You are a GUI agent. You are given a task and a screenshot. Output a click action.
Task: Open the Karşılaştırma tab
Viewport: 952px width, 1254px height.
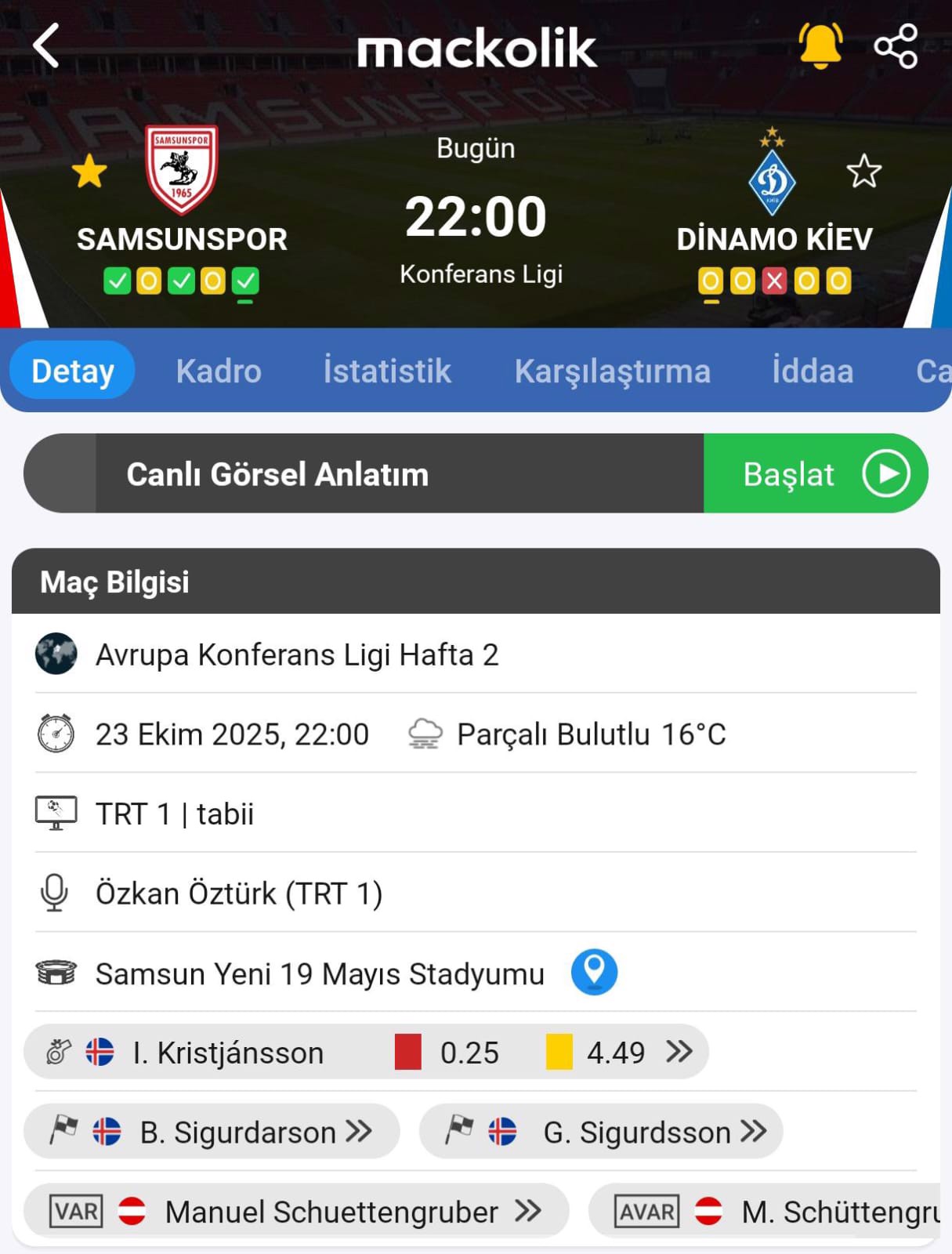pos(612,371)
